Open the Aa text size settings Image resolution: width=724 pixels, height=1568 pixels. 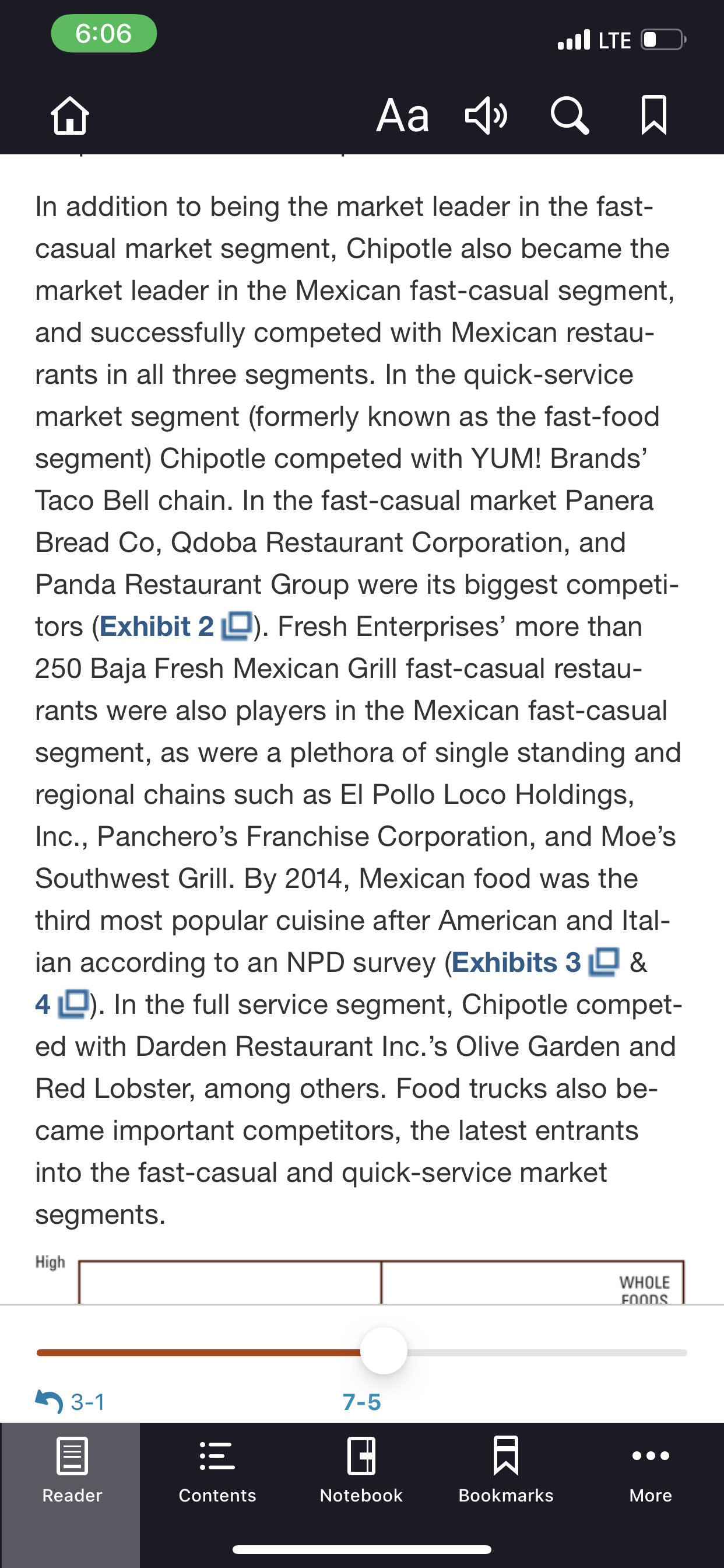point(403,116)
